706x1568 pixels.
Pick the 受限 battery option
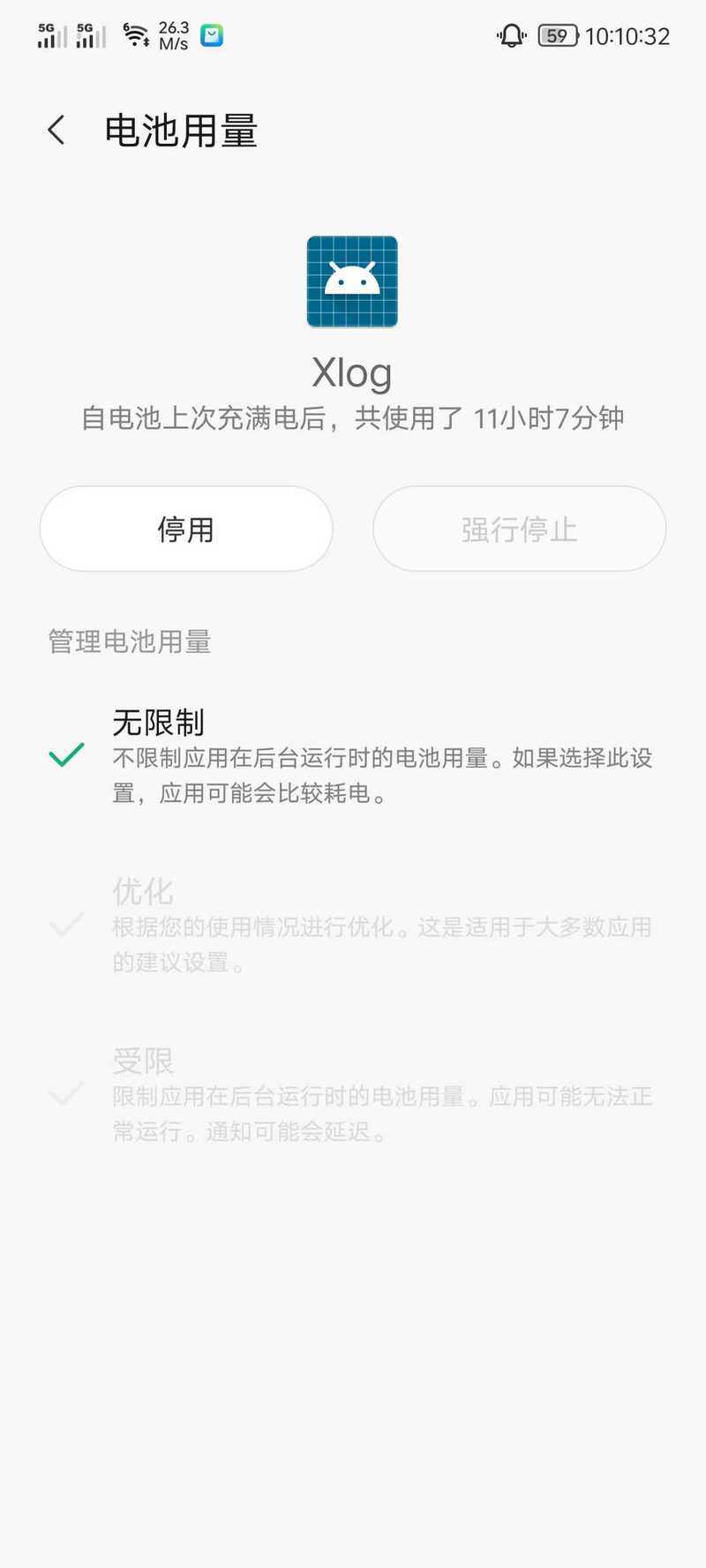[x=353, y=1095]
